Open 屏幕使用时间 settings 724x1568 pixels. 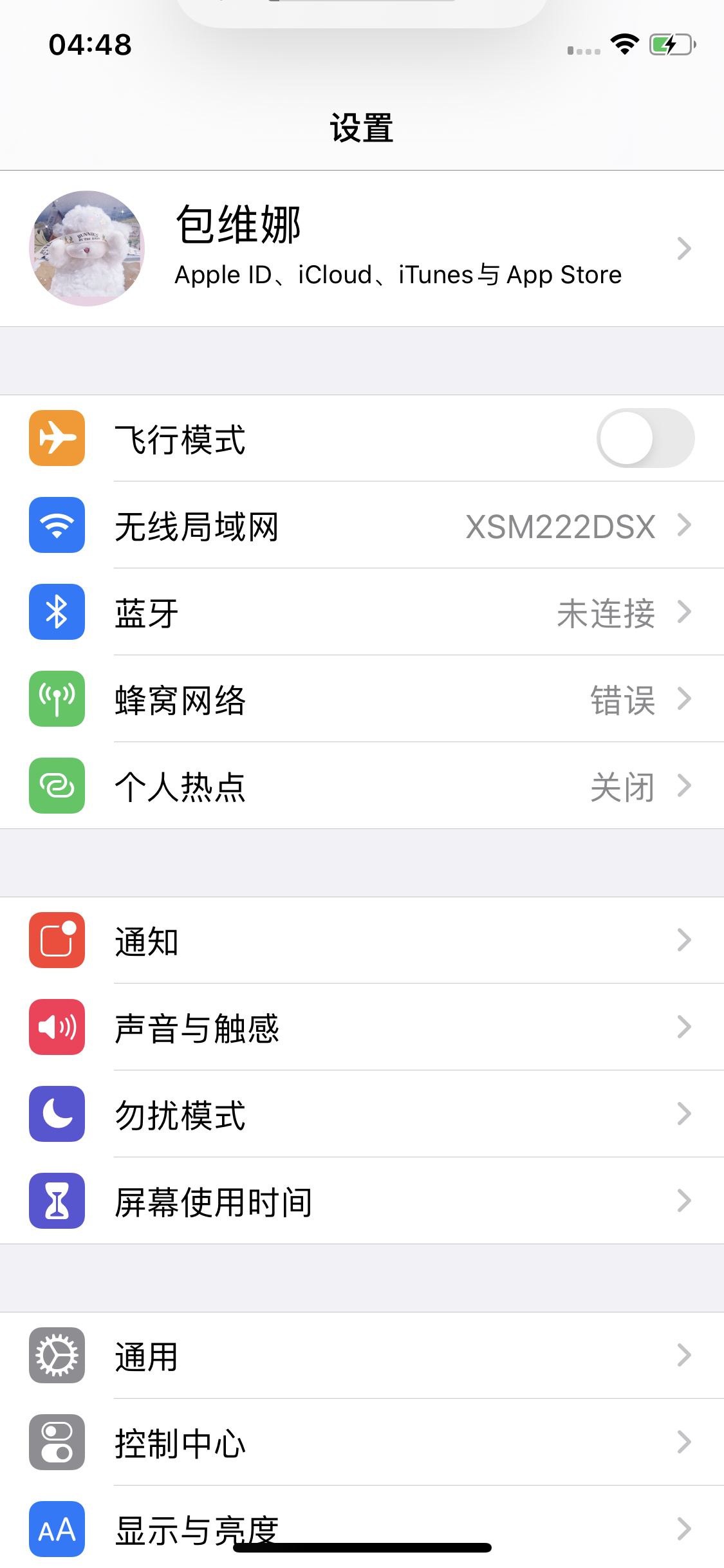click(360, 1201)
